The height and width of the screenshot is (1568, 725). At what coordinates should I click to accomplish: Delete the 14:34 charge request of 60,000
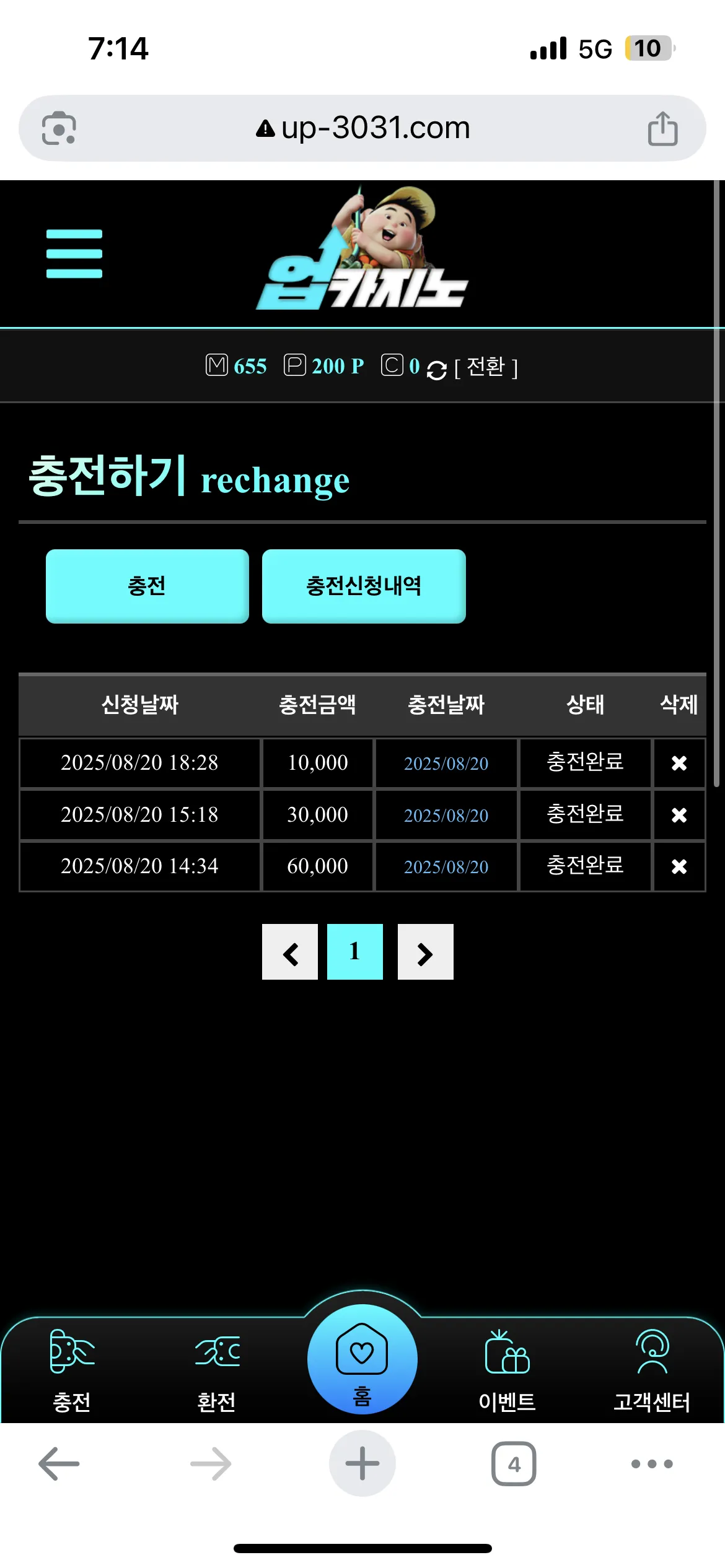pyautogui.click(x=679, y=866)
